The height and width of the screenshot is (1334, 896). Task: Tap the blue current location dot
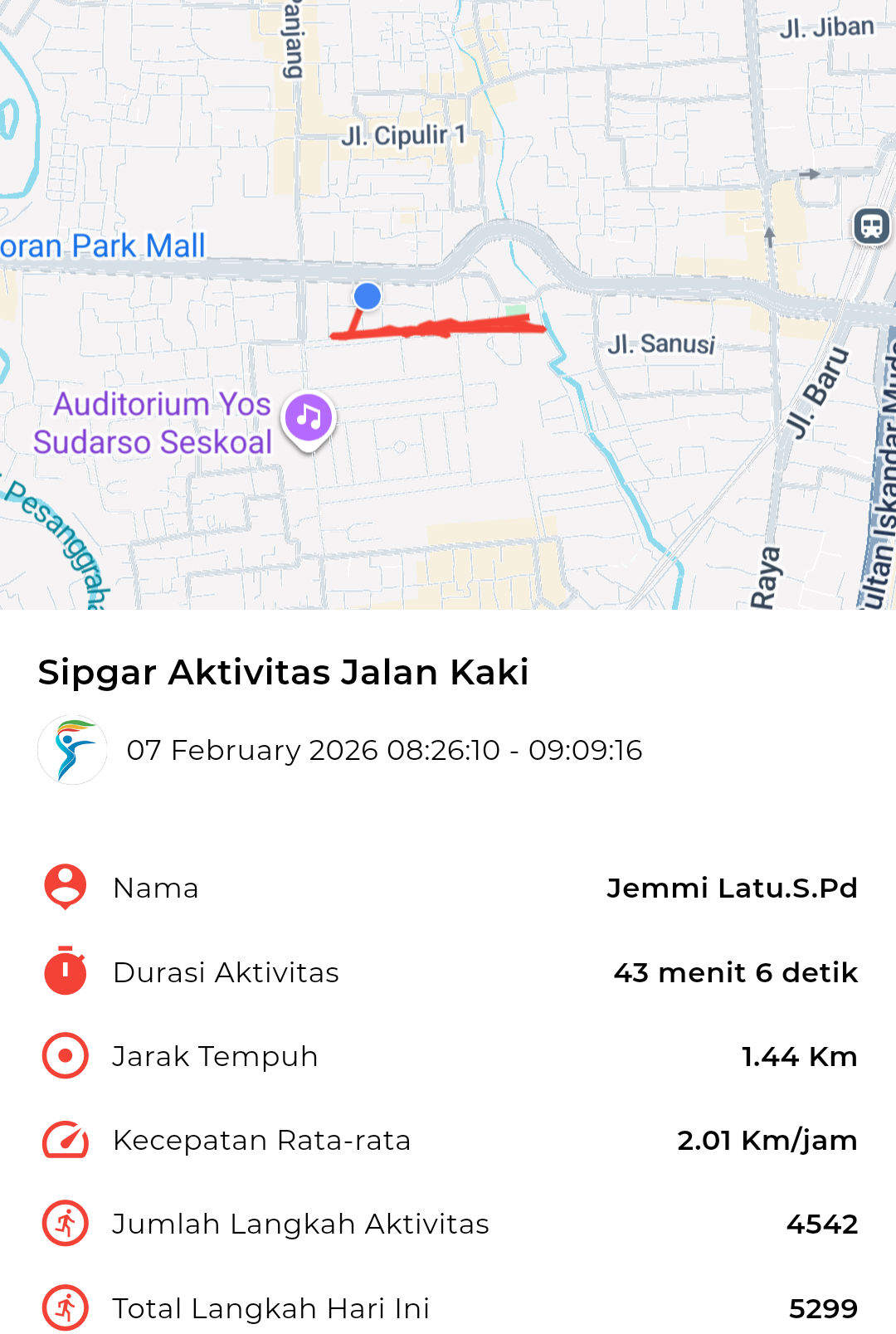[367, 296]
